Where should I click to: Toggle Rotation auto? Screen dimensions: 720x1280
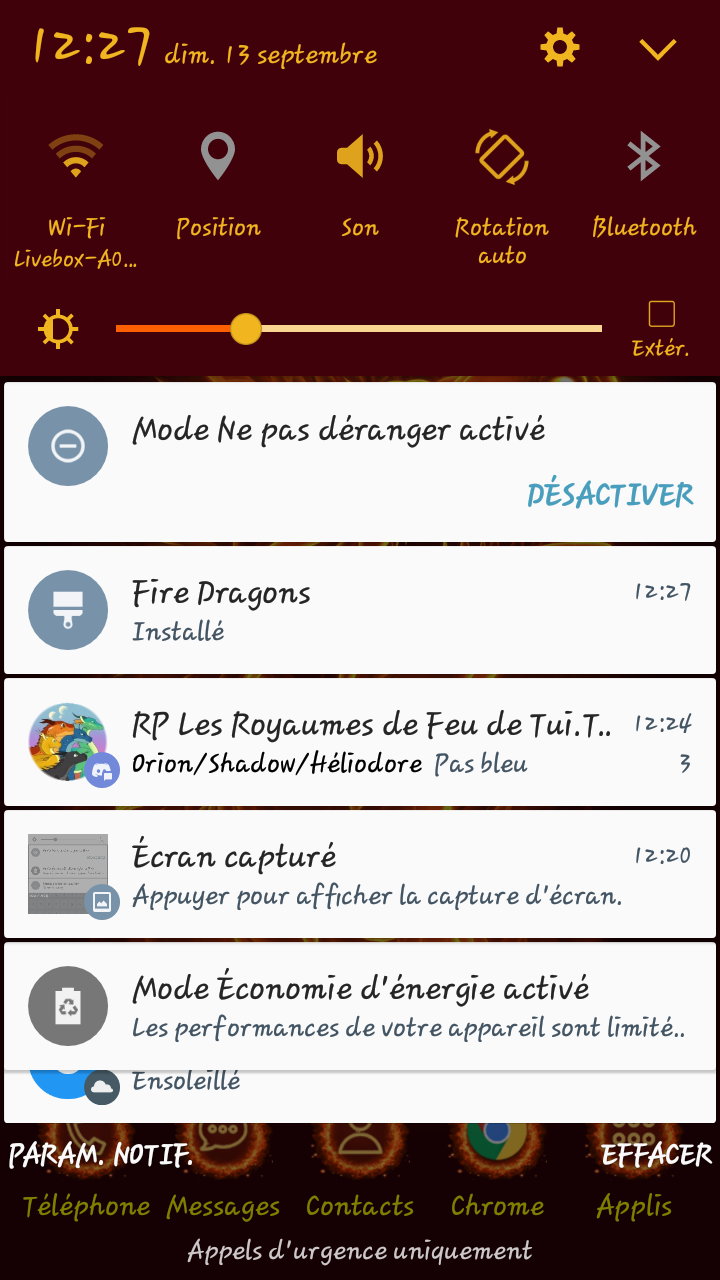pyautogui.click(x=502, y=157)
